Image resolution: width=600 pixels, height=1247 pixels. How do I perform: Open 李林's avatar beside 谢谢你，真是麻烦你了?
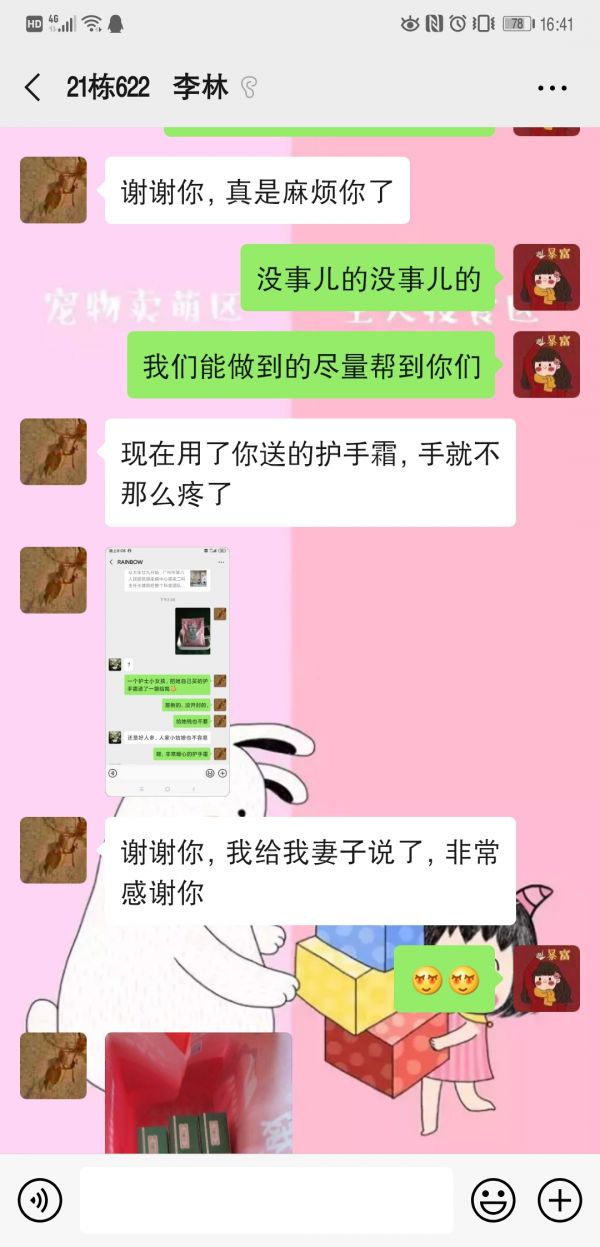coord(53,190)
